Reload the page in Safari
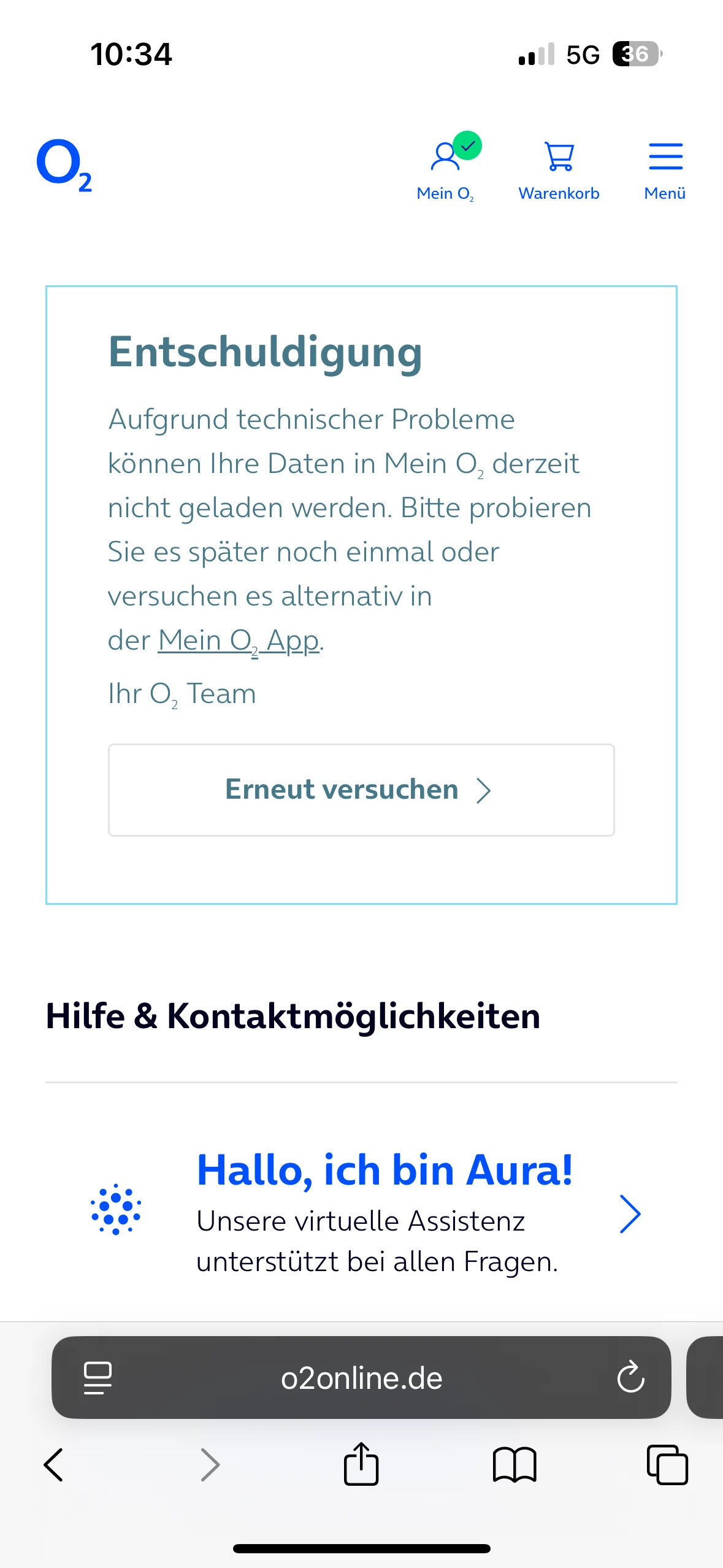This screenshot has height=1568, width=723. [630, 1377]
